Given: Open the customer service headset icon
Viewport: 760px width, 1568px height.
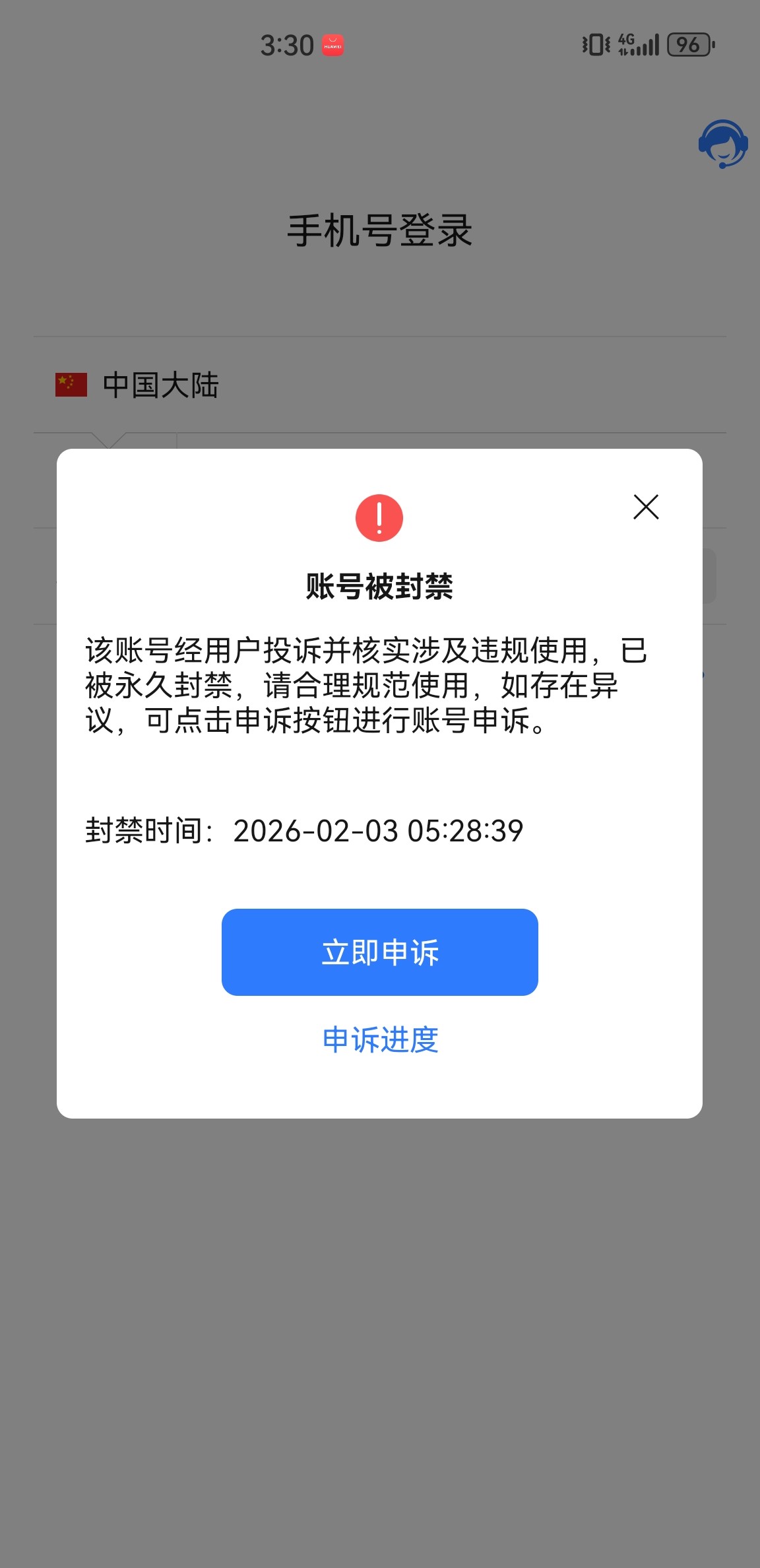Looking at the screenshot, I should pyautogui.click(x=722, y=144).
